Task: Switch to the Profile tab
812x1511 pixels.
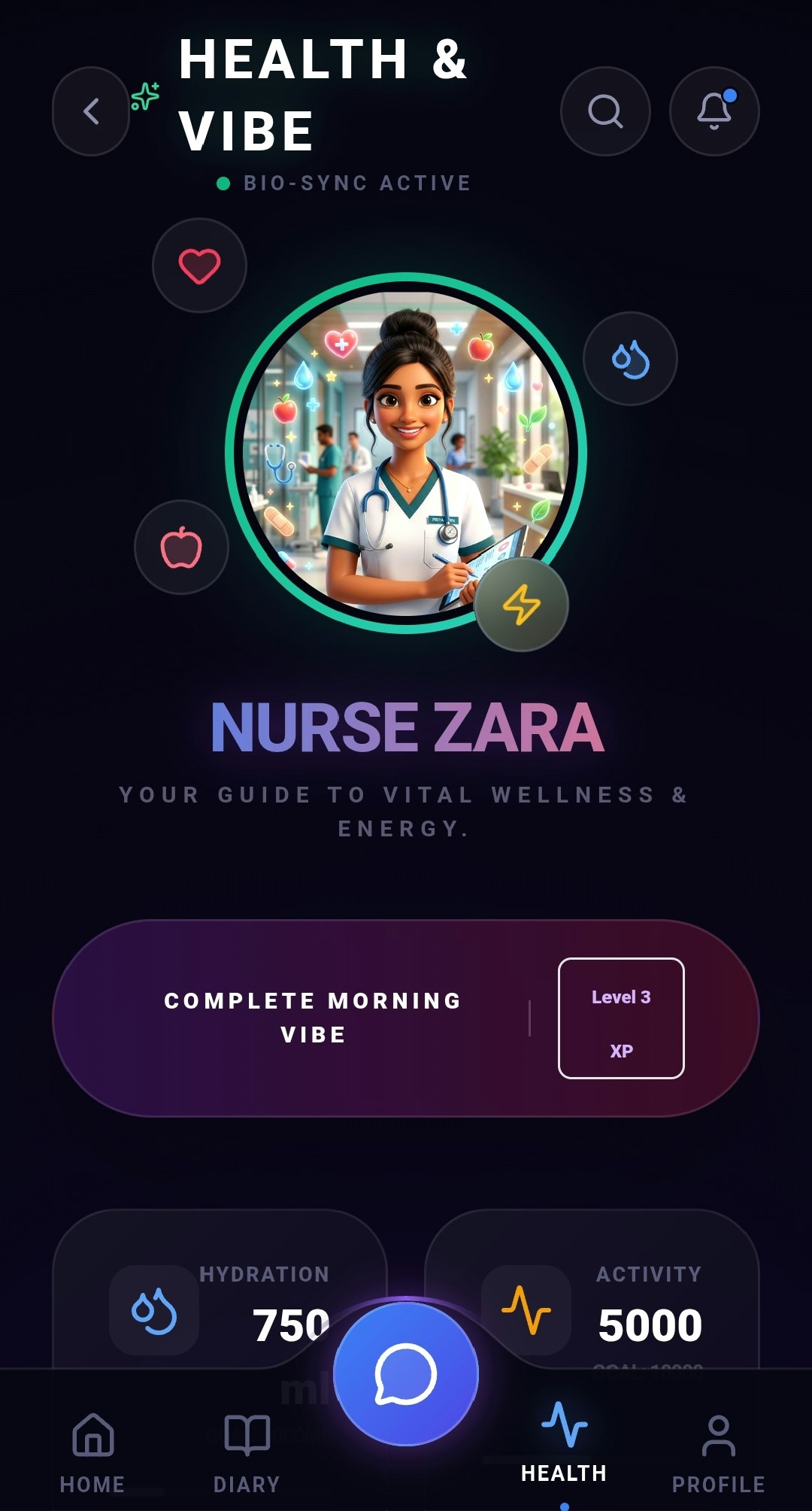Action: (x=718, y=1453)
